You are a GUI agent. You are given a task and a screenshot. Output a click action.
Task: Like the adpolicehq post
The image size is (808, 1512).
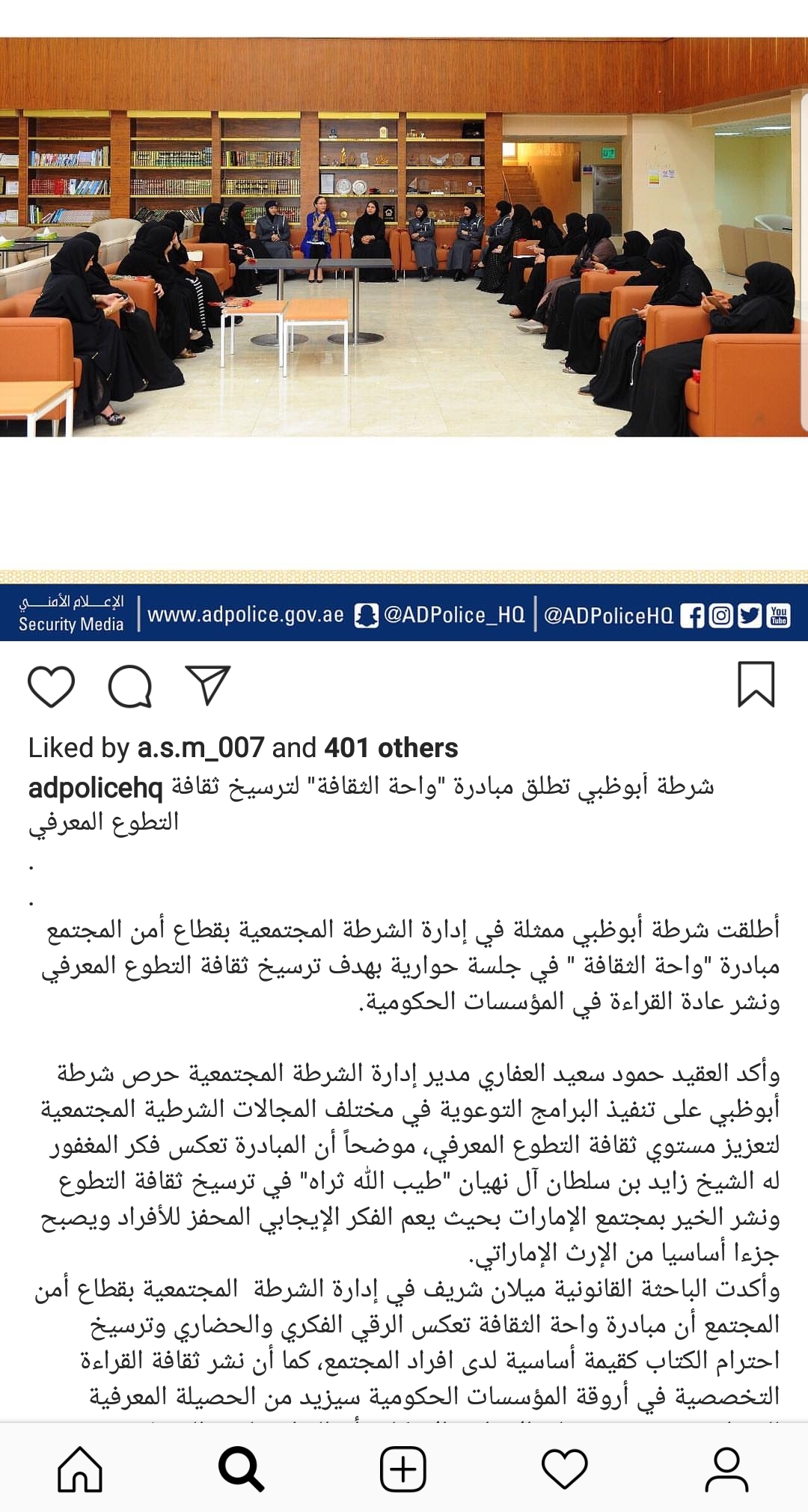[x=51, y=685]
